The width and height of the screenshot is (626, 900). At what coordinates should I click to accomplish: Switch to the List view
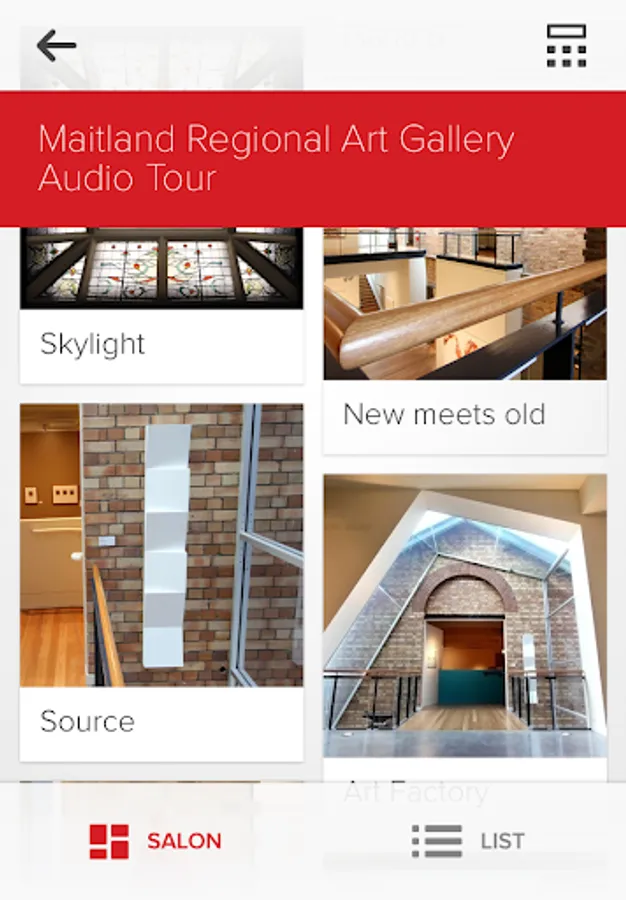point(468,841)
